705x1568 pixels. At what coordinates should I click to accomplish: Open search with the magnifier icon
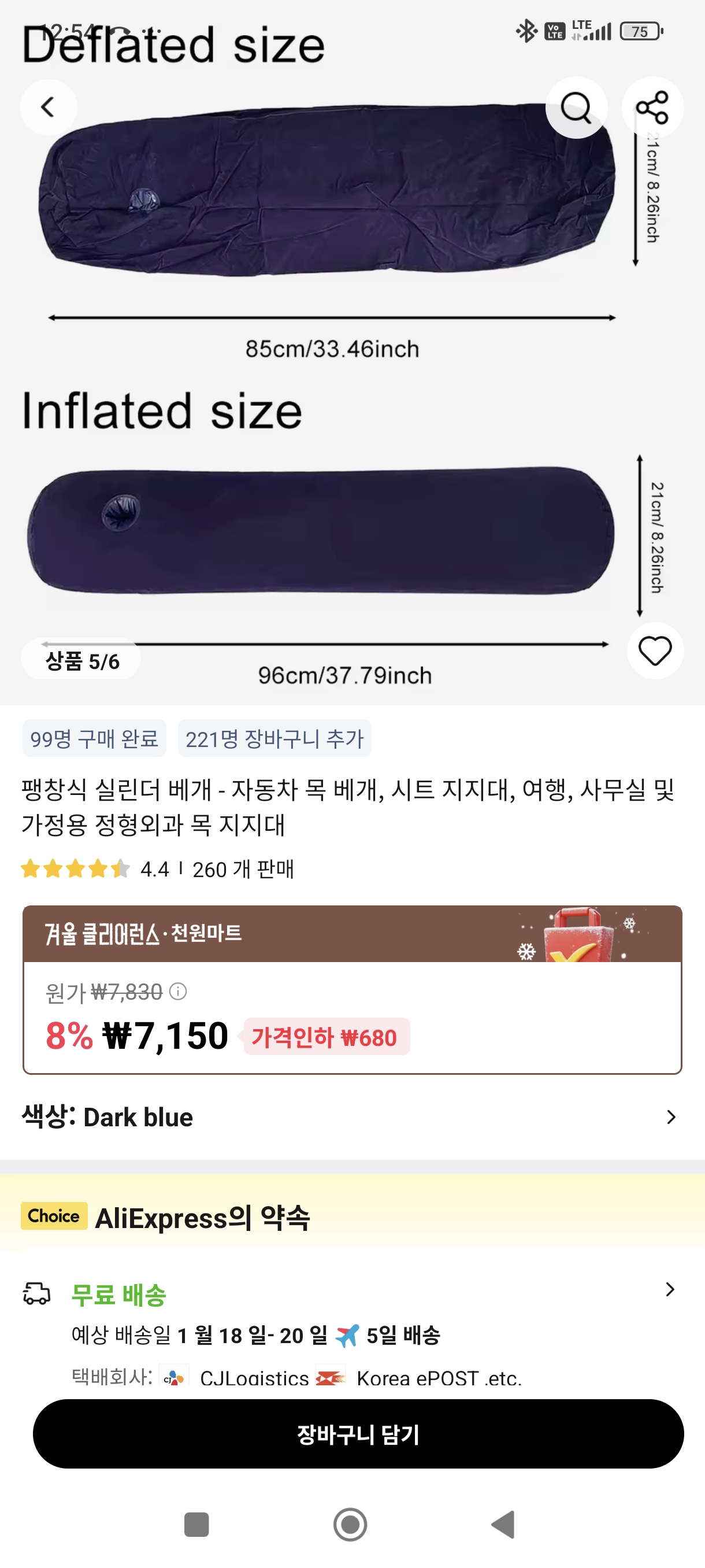576,108
